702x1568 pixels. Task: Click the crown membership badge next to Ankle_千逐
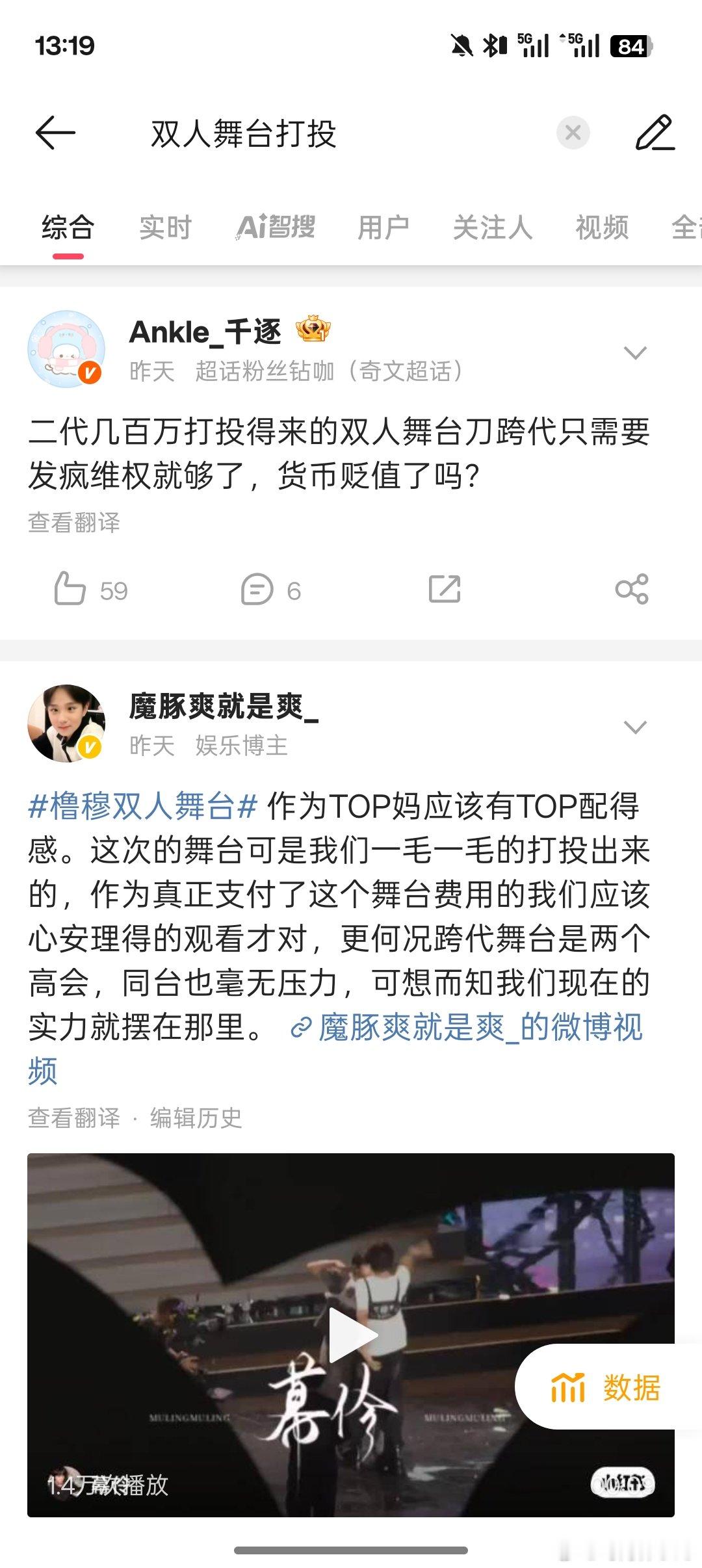(x=314, y=330)
